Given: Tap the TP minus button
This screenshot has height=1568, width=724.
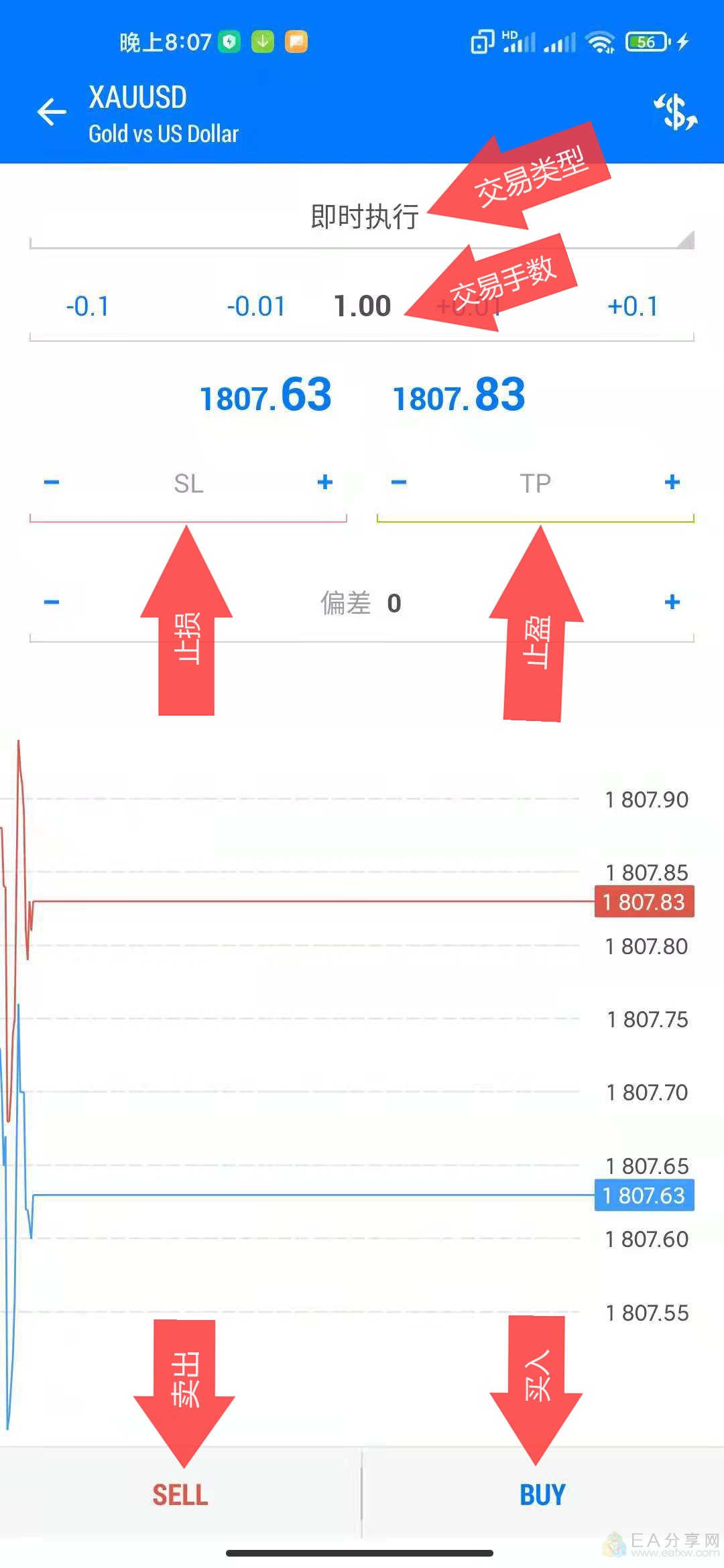Looking at the screenshot, I should (399, 482).
